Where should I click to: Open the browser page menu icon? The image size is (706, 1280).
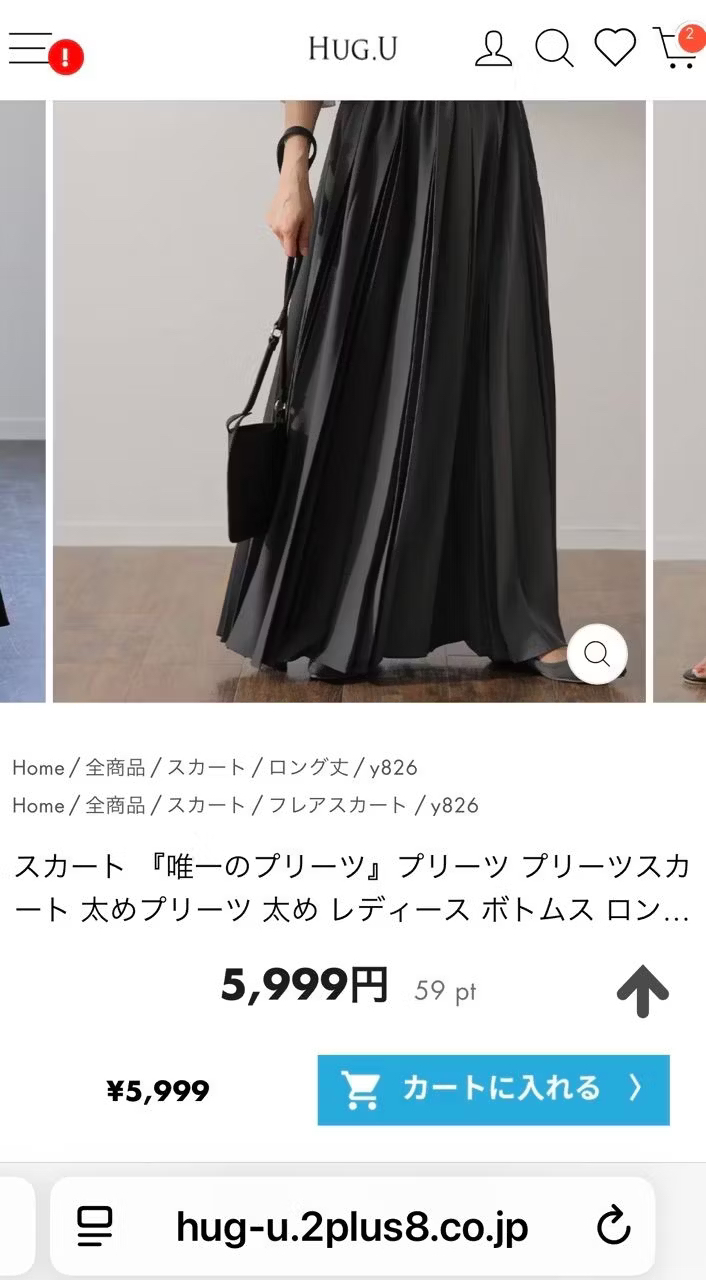[x=95, y=1226]
